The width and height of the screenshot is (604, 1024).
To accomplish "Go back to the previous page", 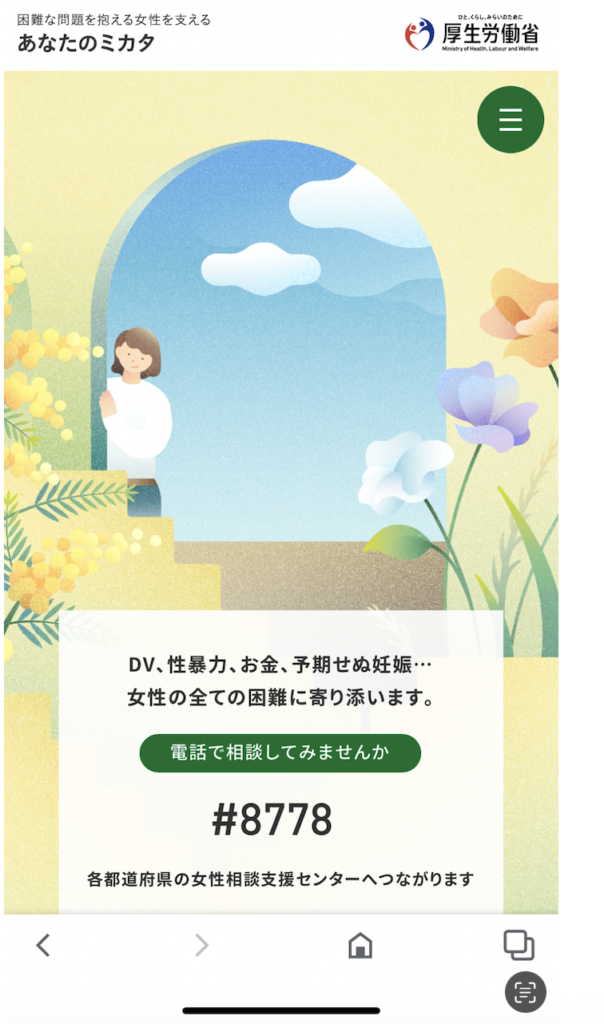I will coord(43,945).
